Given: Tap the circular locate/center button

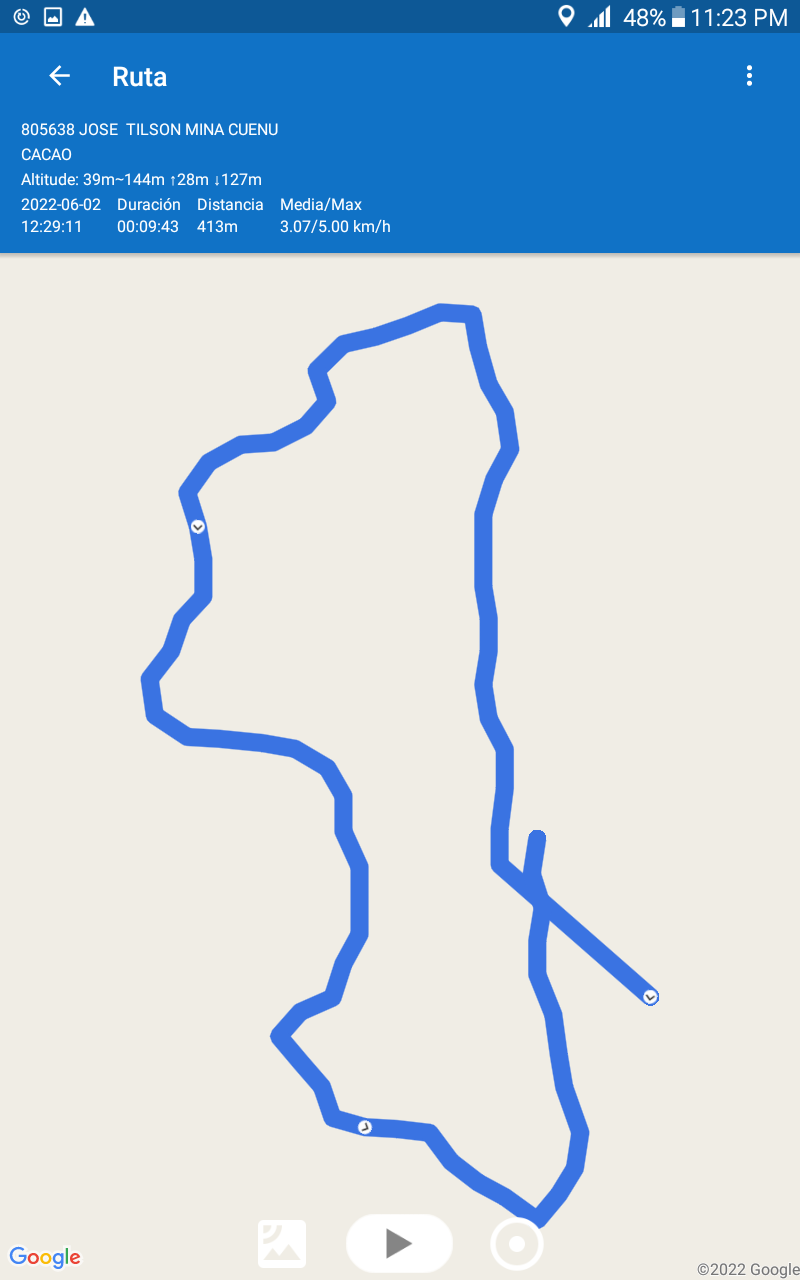Looking at the screenshot, I should tap(517, 1244).
